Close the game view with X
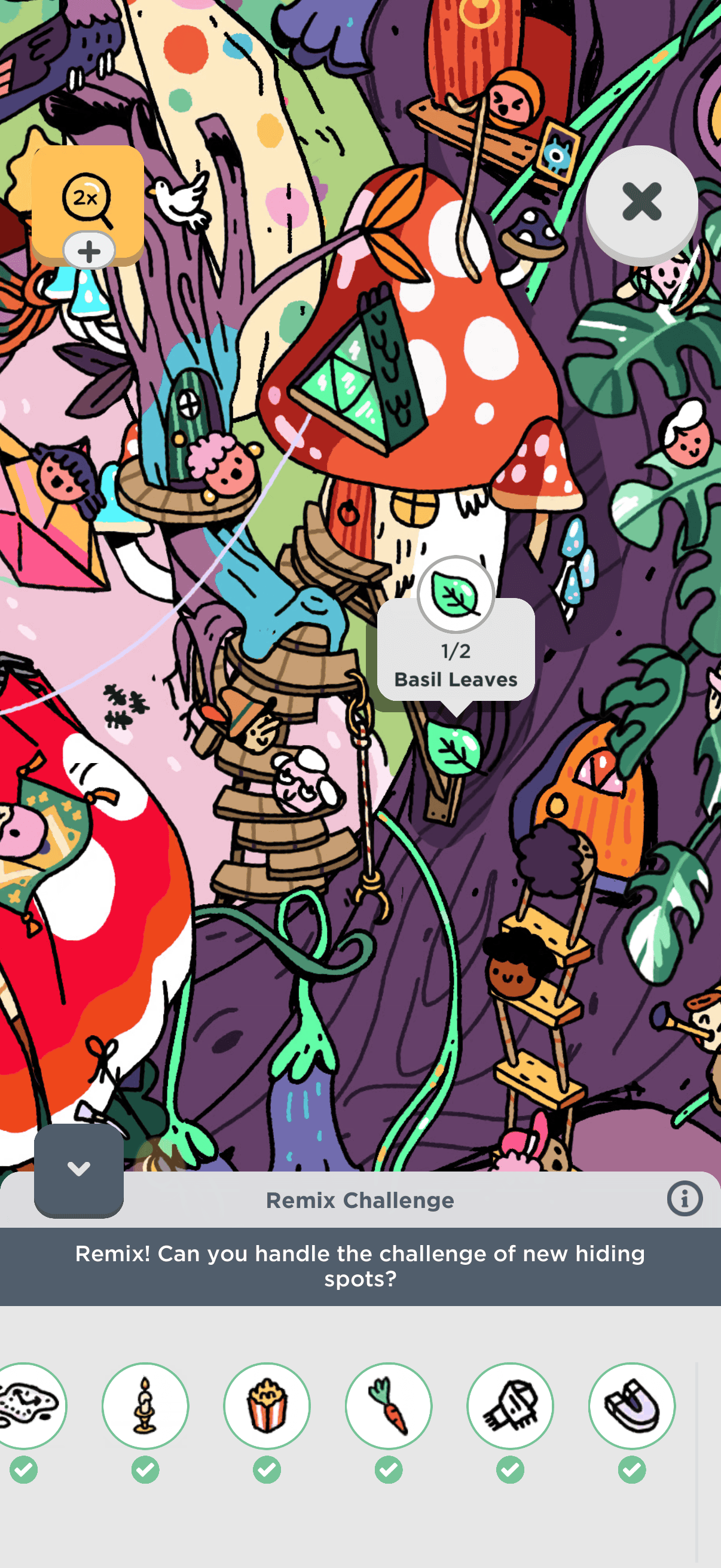 tap(641, 203)
